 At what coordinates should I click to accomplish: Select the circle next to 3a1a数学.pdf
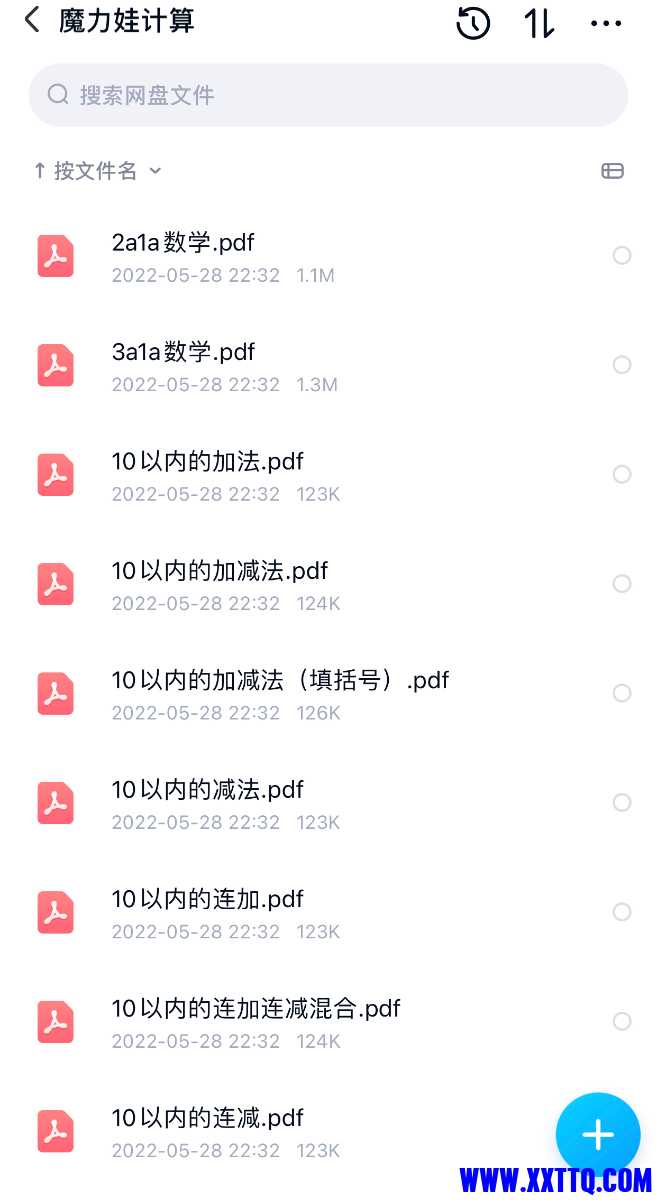(621, 365)
